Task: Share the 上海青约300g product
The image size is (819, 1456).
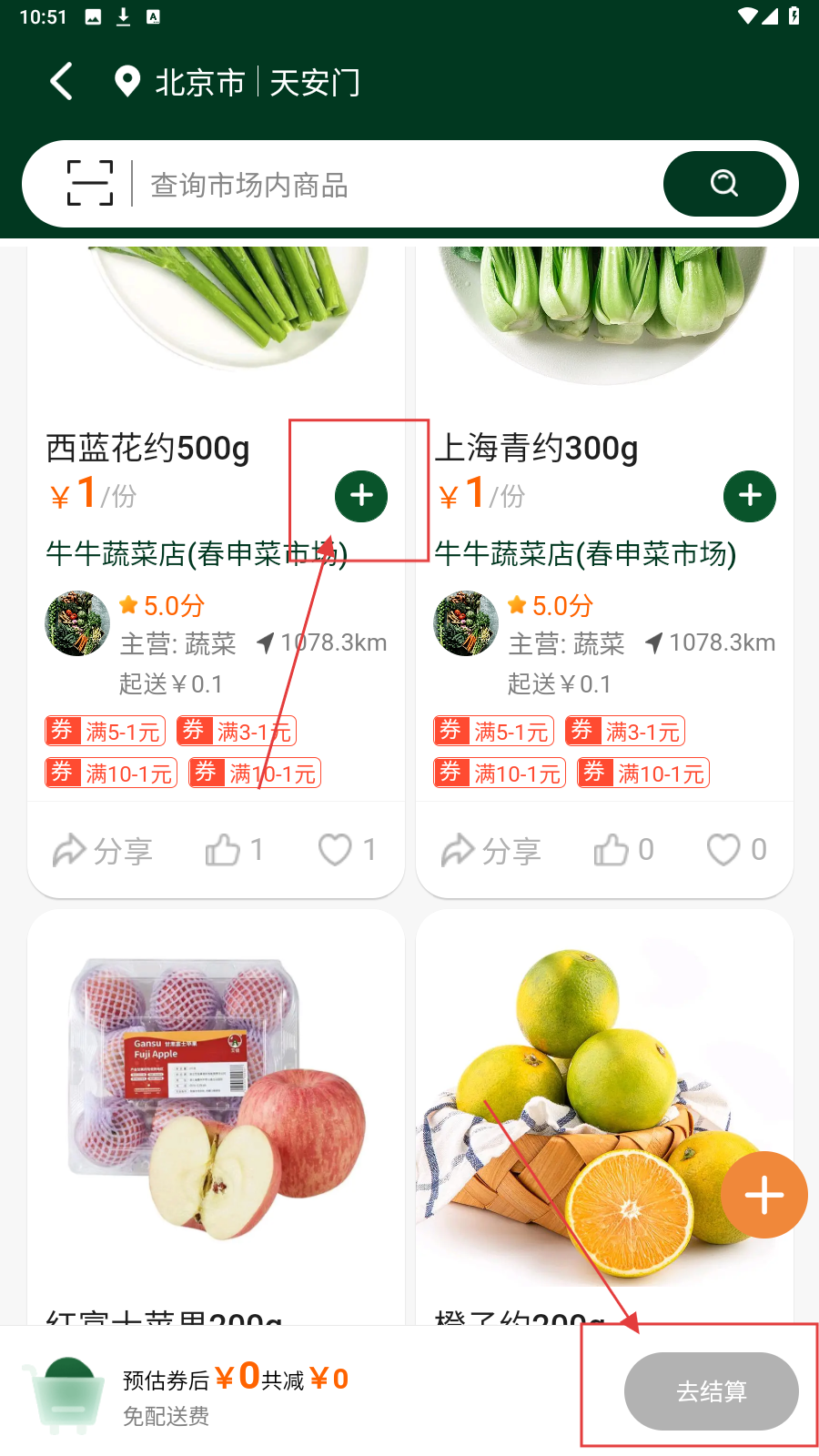Action: coord(490,851)
